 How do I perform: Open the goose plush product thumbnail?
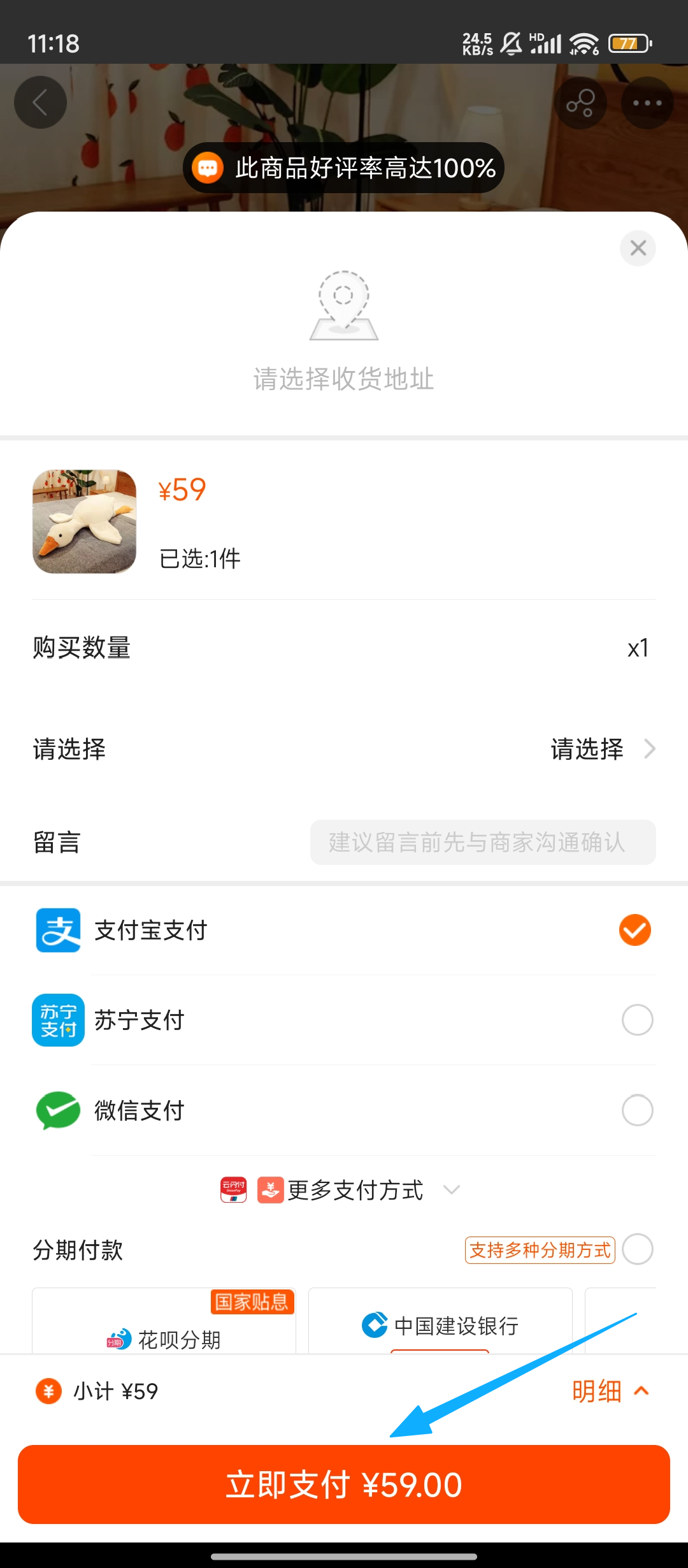point(85,521)
